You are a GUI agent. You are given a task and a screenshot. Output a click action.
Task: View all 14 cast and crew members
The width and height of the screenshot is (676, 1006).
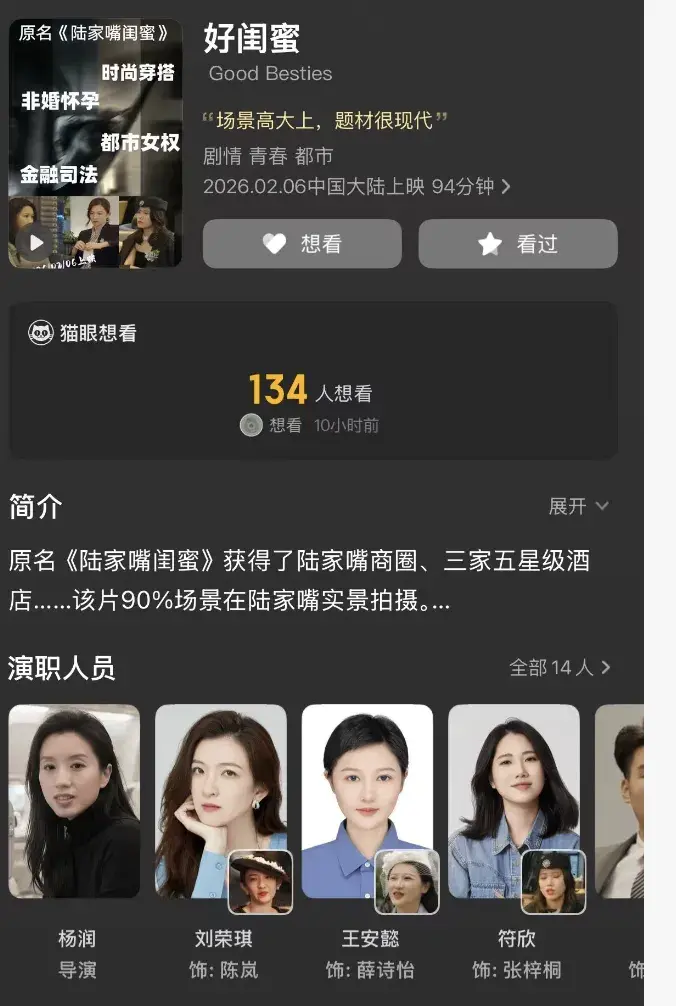(x=559, y=667)
